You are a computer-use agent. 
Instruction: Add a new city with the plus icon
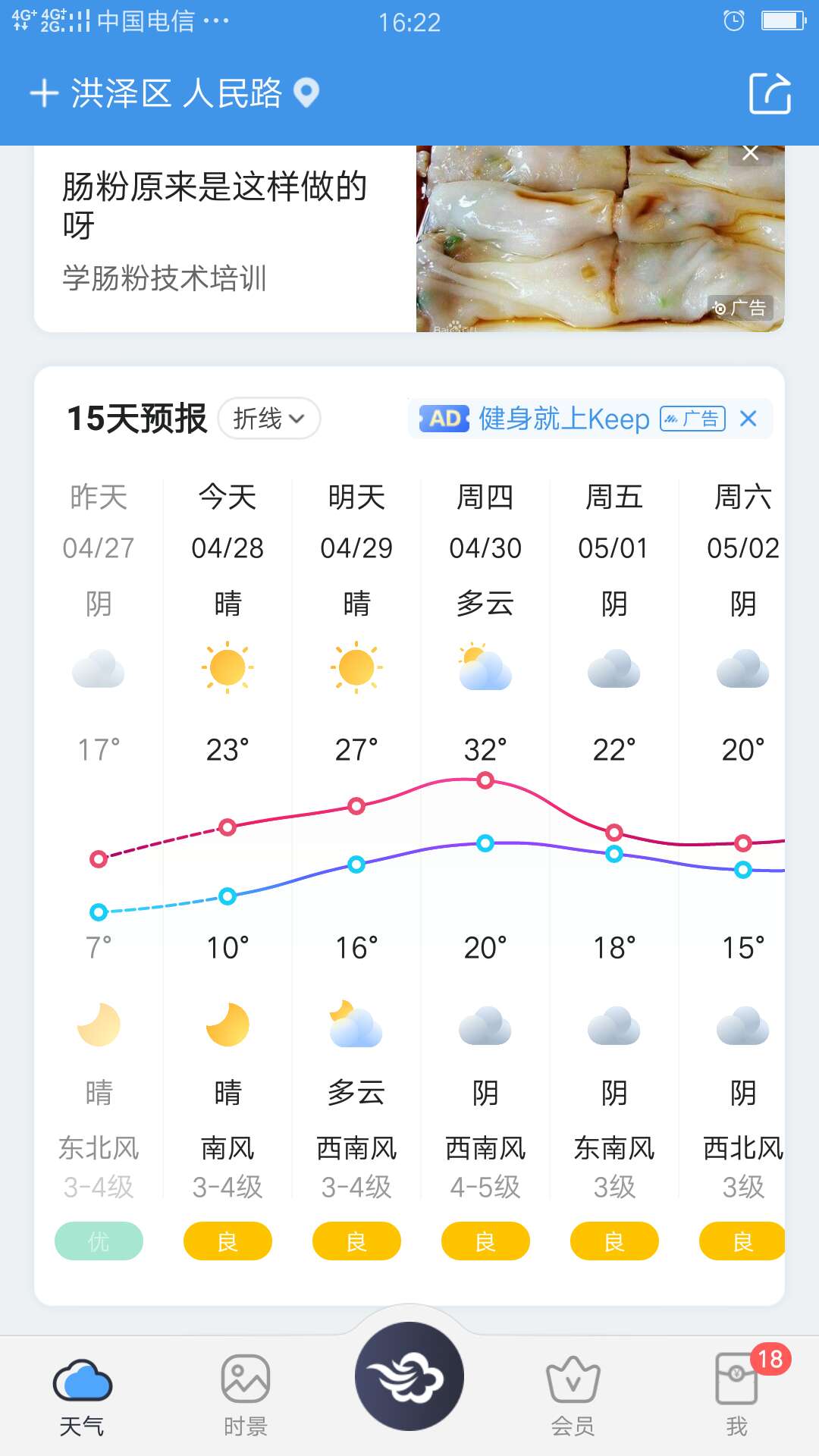pos(44,94)
